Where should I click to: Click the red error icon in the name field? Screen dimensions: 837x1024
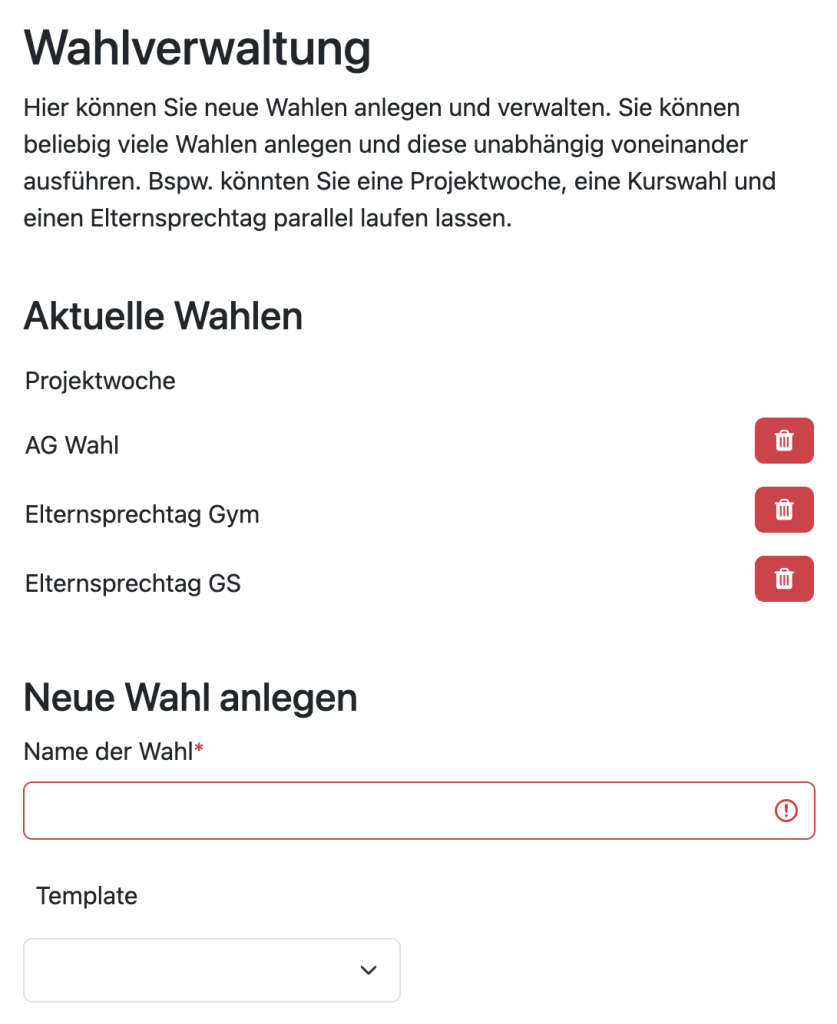tap(787, 810)
